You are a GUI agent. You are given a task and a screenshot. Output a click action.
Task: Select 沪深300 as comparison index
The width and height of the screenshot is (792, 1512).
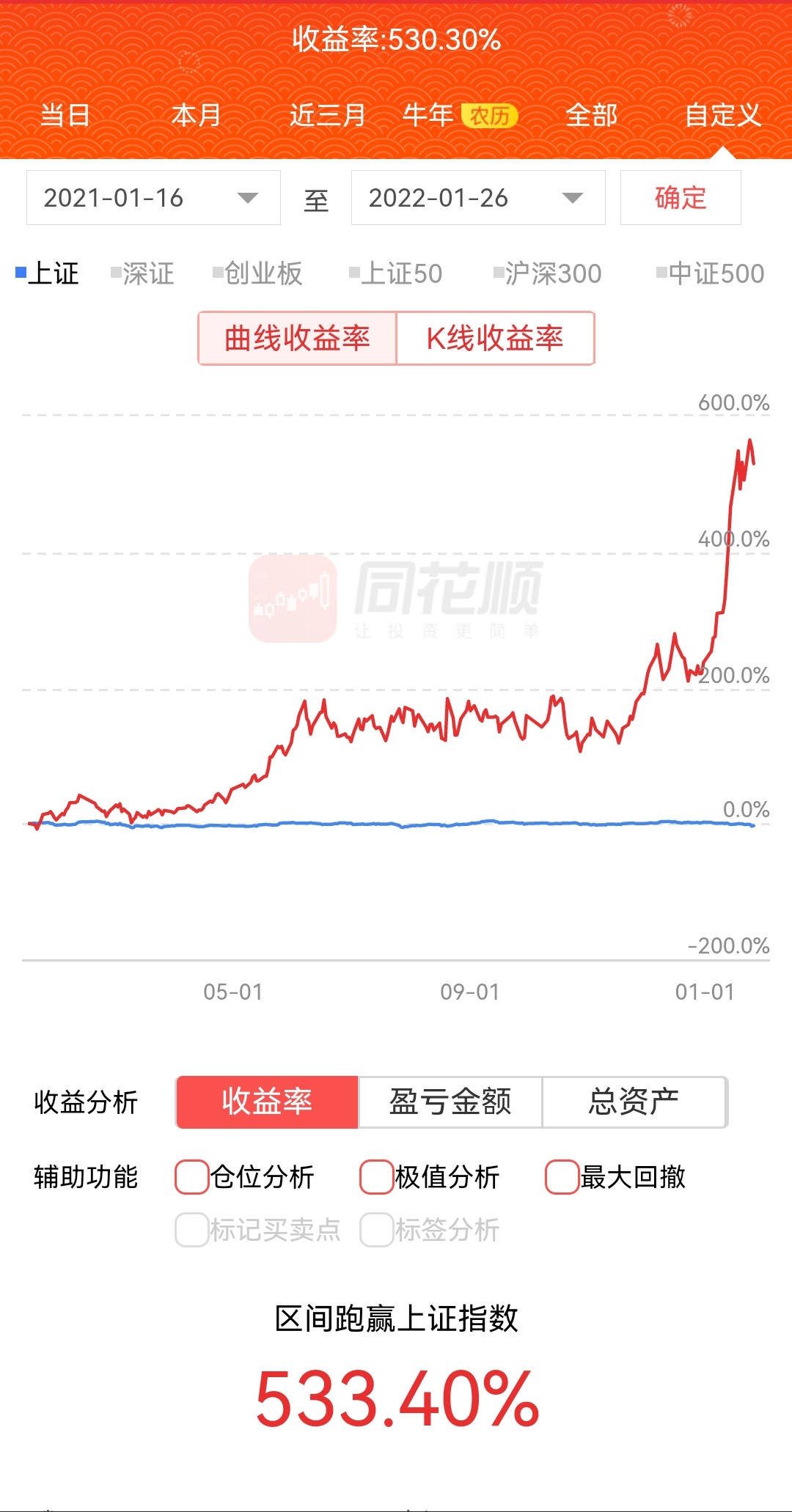[x=546, y=273]
